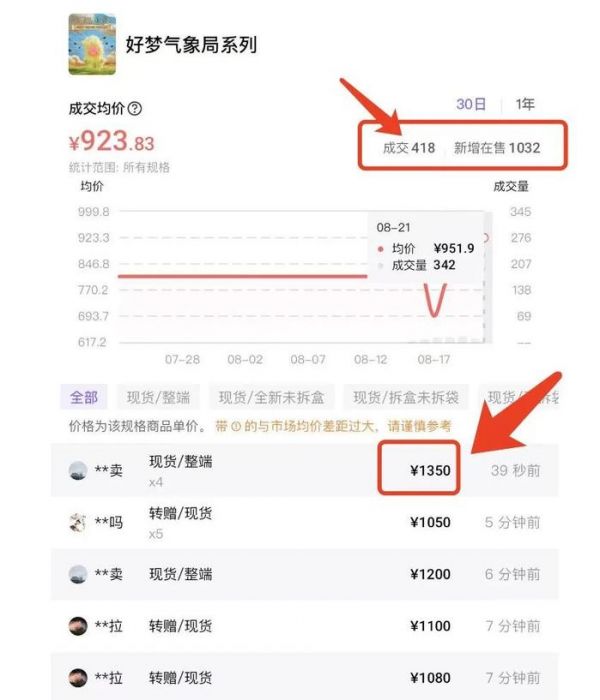Switch the chart to the 30日 range
The image size is (600, 700).
pos(471,104)
